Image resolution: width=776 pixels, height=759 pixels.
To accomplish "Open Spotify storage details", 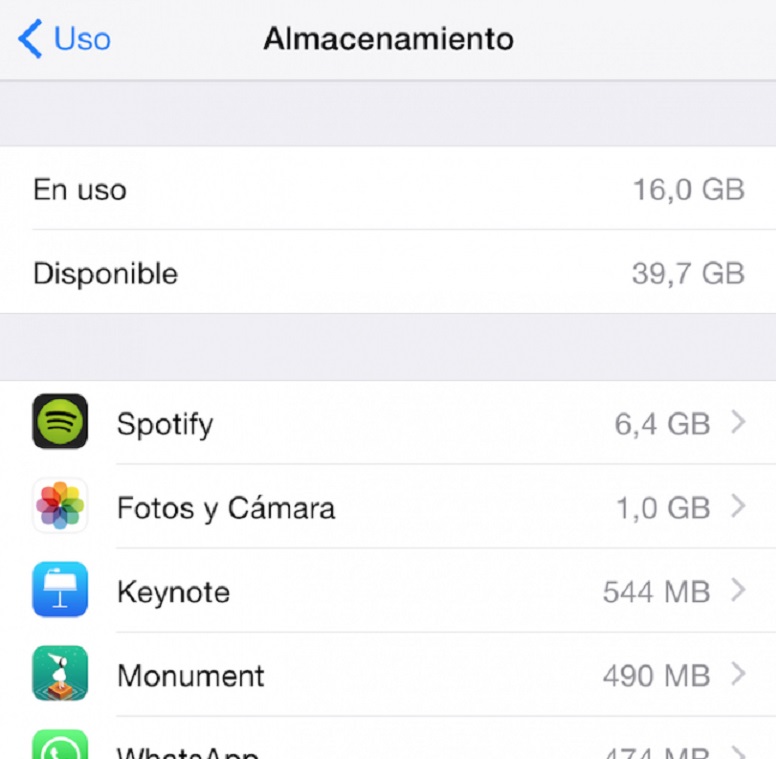I will point(388,423).
